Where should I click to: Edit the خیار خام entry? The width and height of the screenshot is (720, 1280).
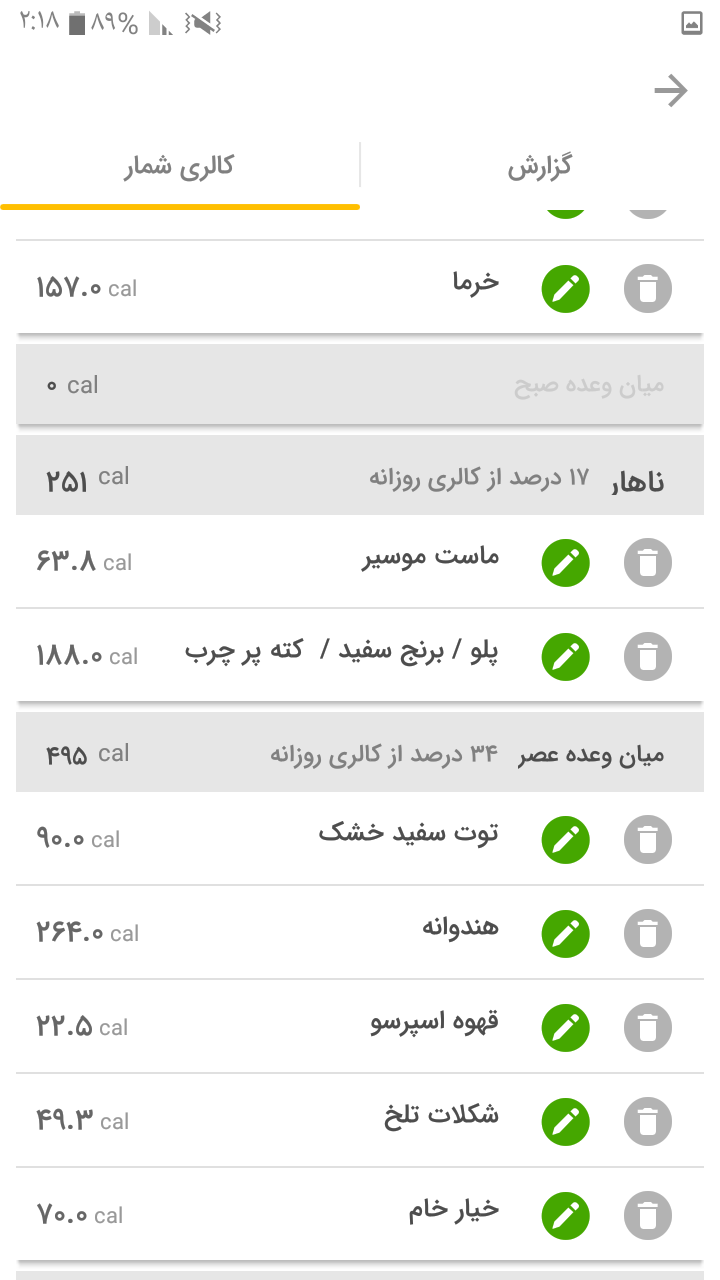click(x=566, y=1215)
